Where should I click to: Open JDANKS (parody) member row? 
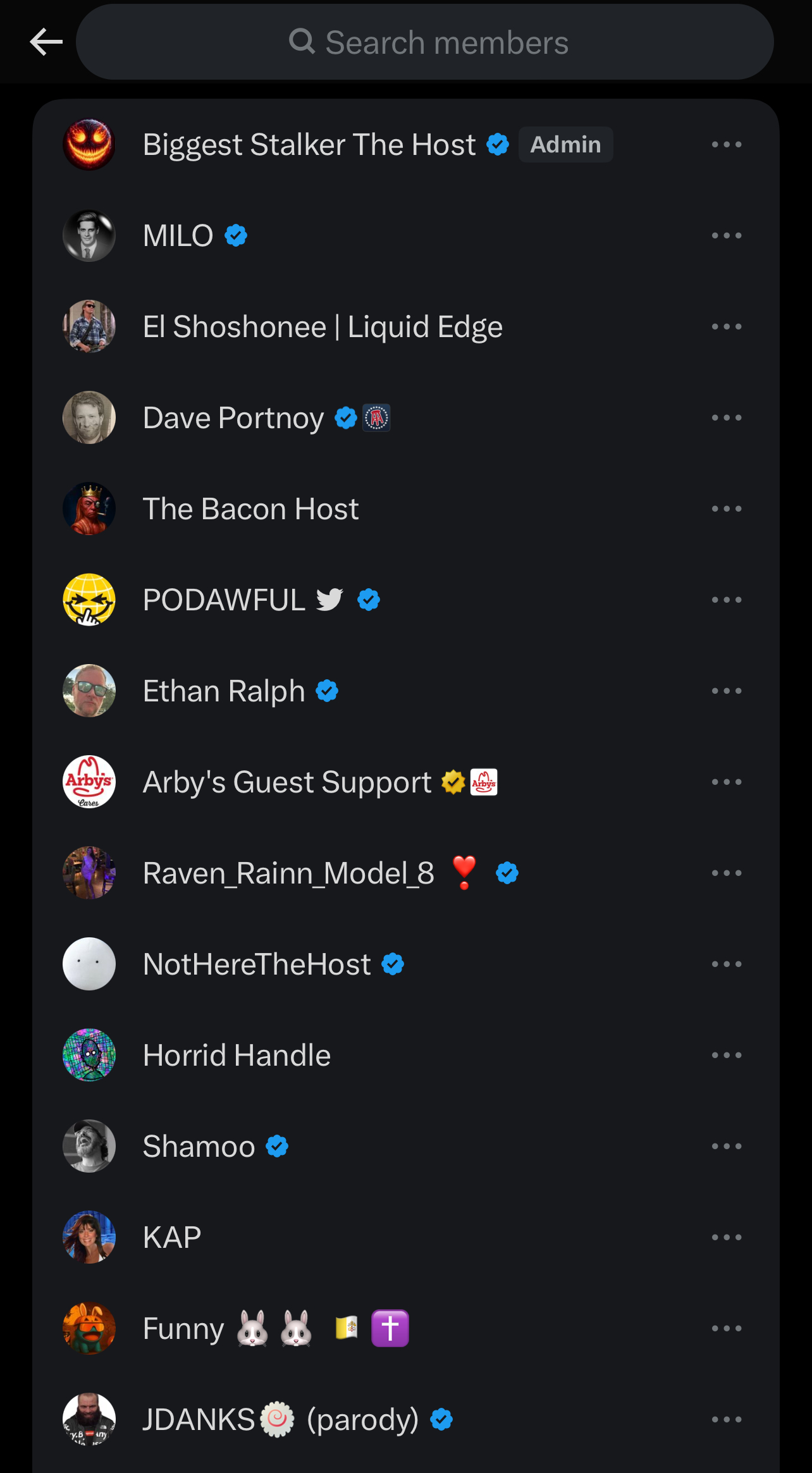coord(281,1420)
